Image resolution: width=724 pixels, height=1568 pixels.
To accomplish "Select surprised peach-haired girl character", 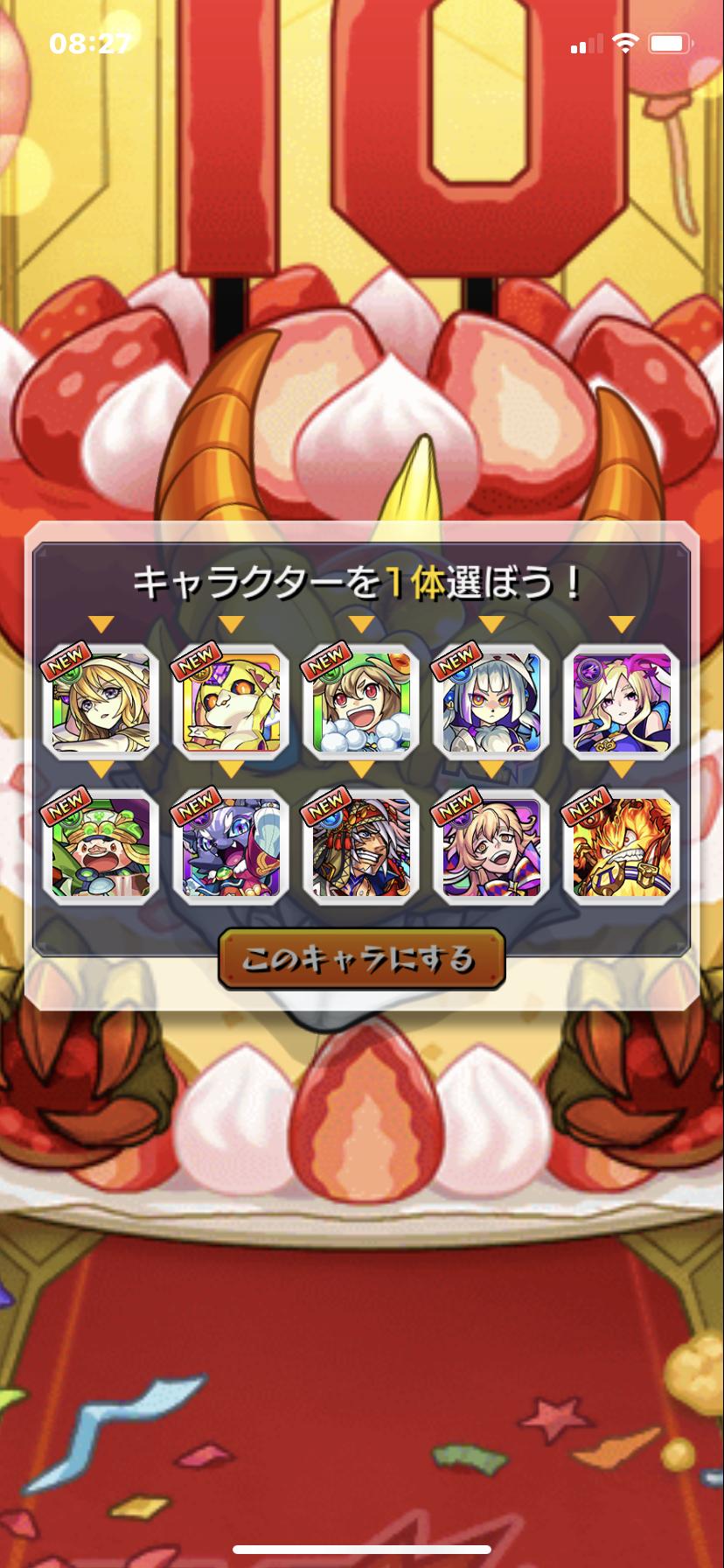I will pyautogui.click(x=491, y=846).
